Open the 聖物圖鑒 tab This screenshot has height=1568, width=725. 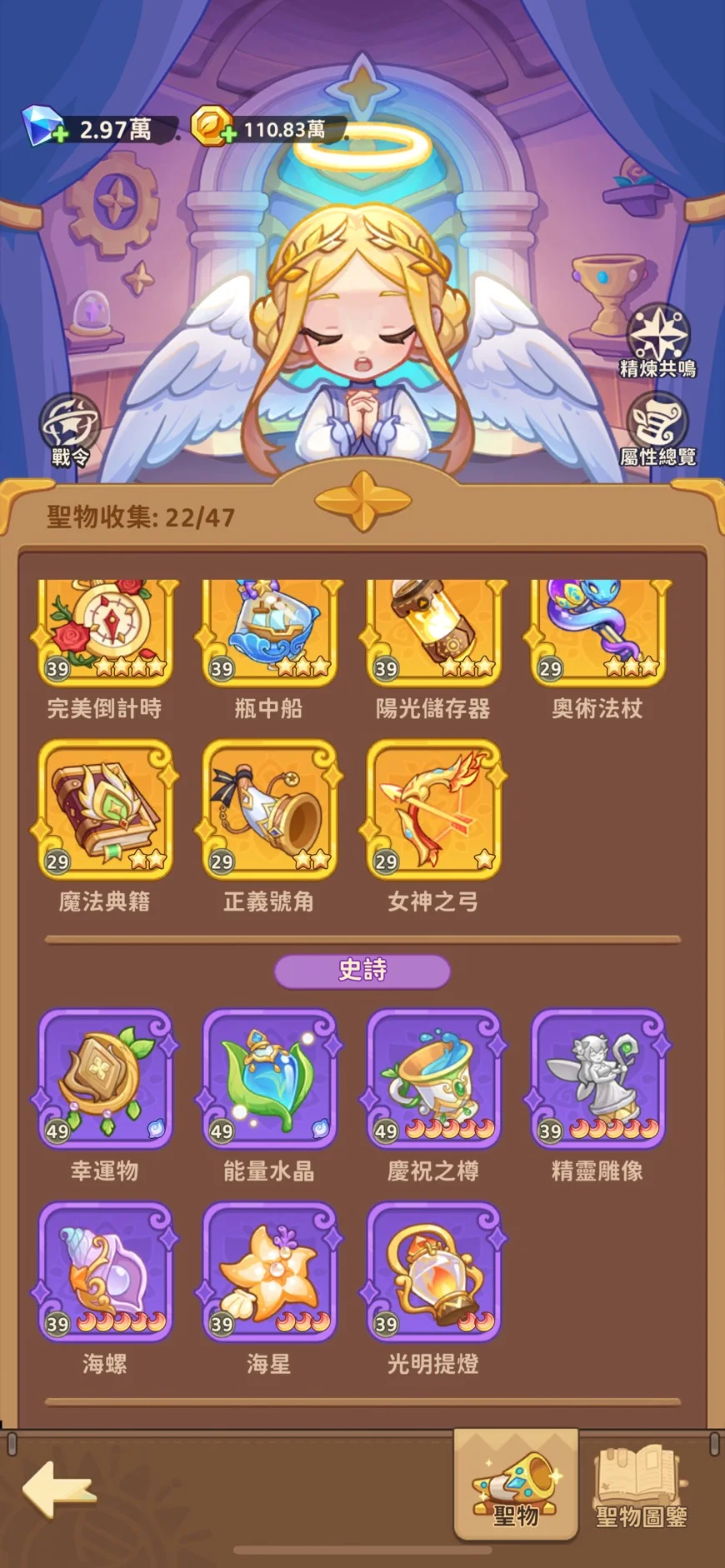(641, 1487)
